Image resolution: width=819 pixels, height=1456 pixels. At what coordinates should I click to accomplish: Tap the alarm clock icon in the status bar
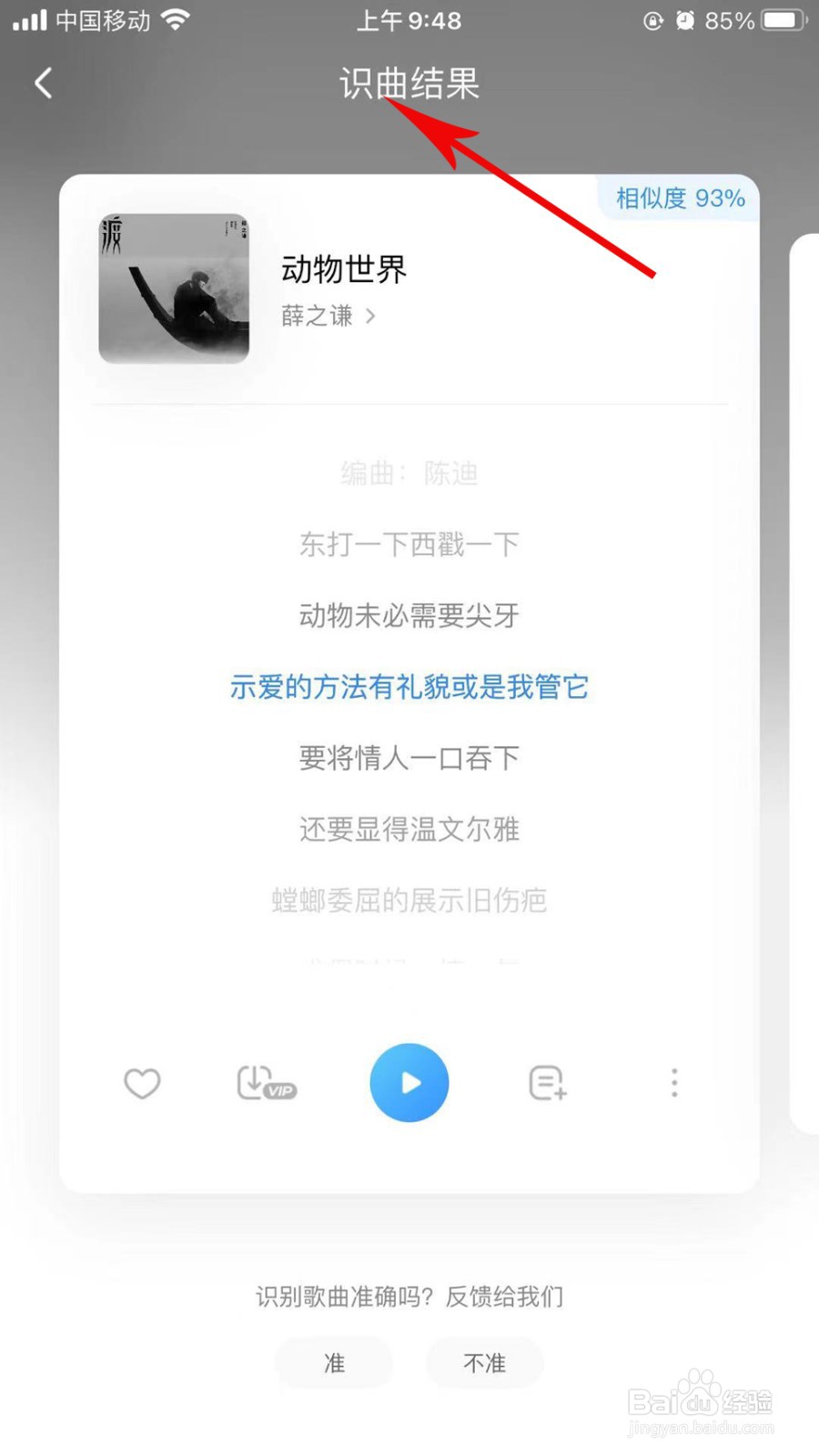tap(684, 20)
